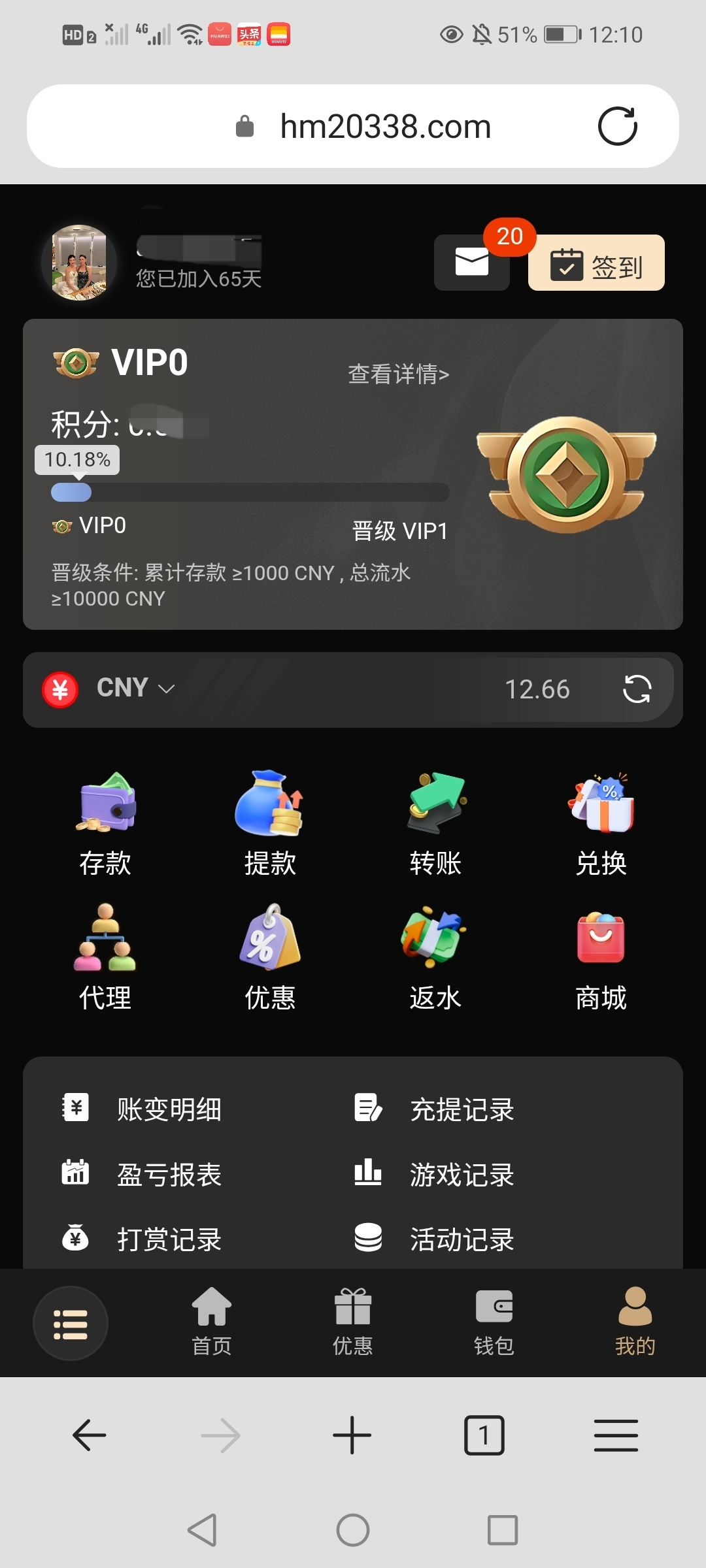Reload the page in the address bar
Image resolution: width=706 pixels, height=1568 pixels.
point(618,126)
